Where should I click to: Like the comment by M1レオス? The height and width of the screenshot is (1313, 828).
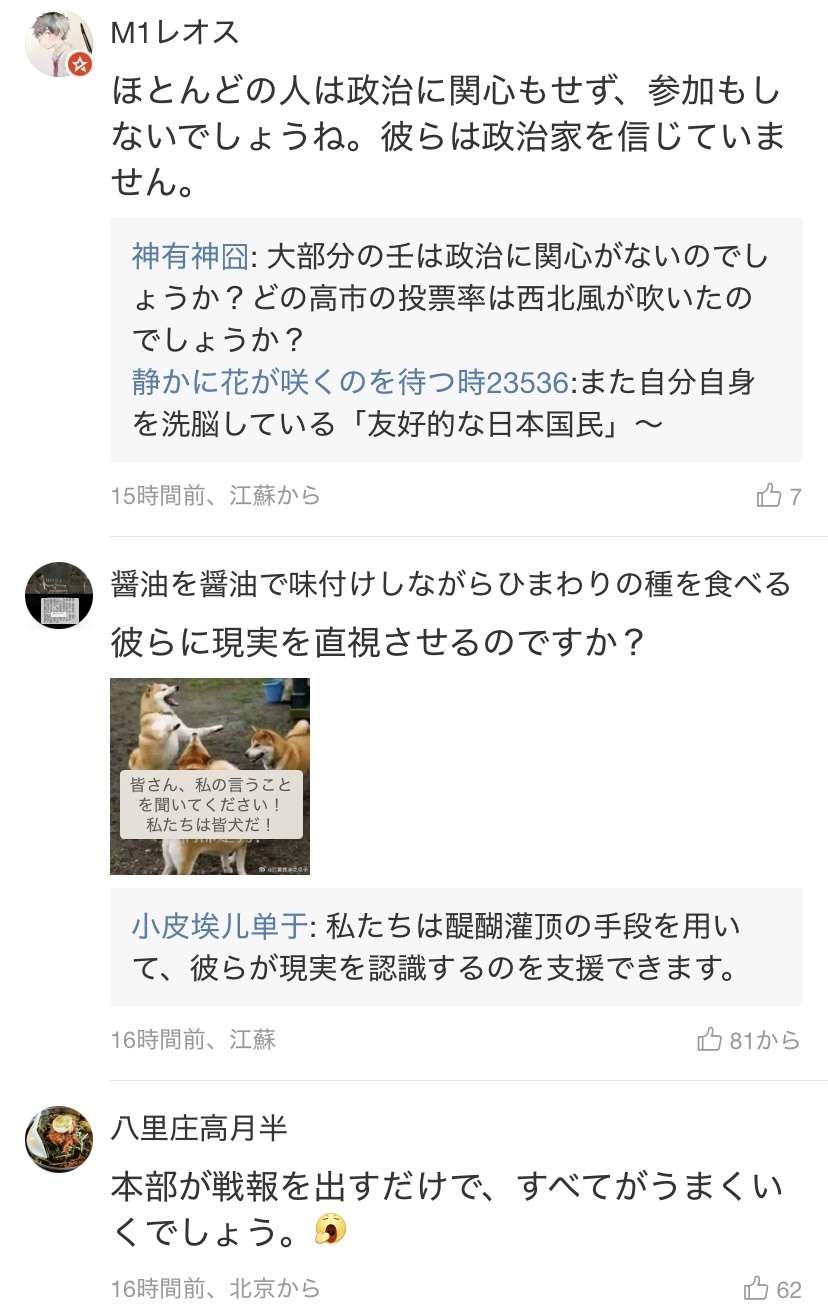[769, 495]
